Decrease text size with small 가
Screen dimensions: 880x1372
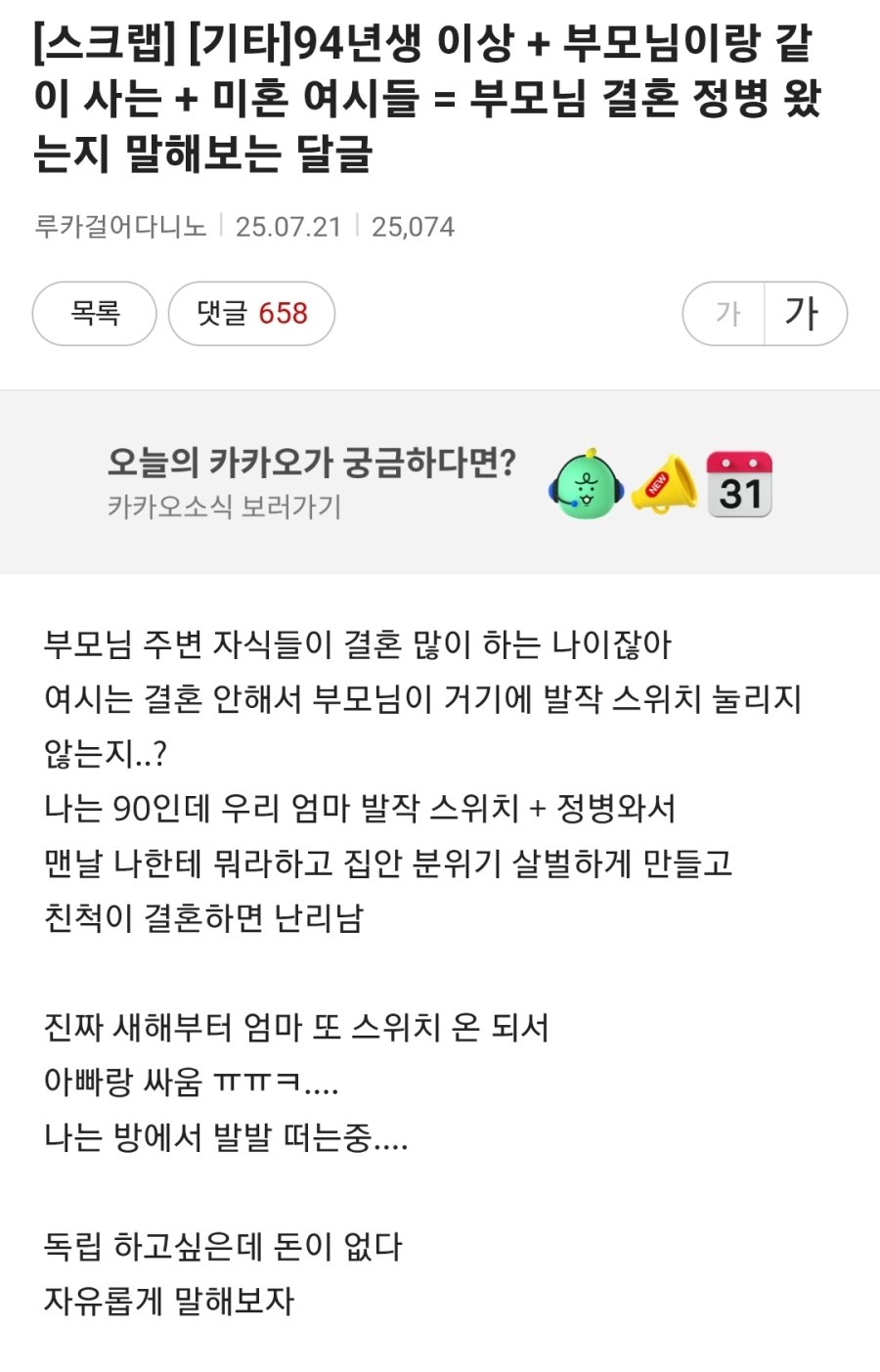726,314
